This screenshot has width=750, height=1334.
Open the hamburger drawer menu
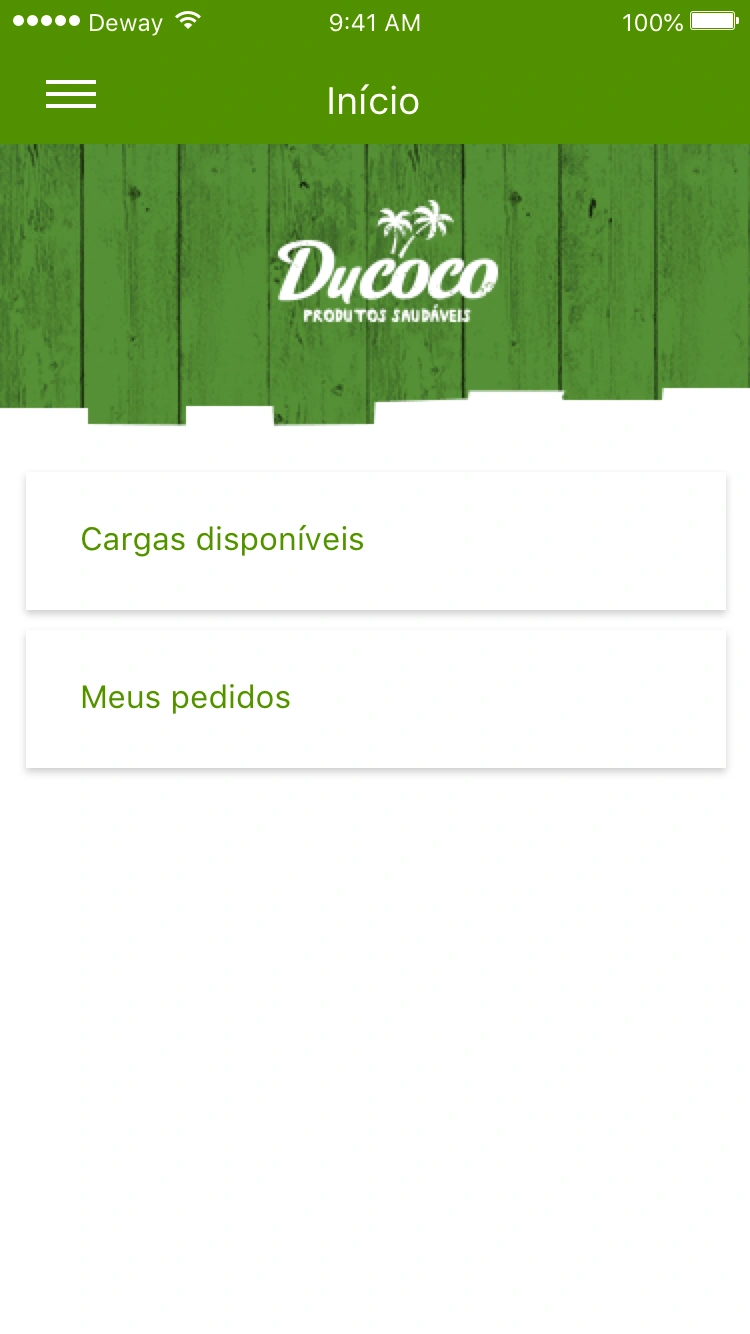(x=71, y=95)
